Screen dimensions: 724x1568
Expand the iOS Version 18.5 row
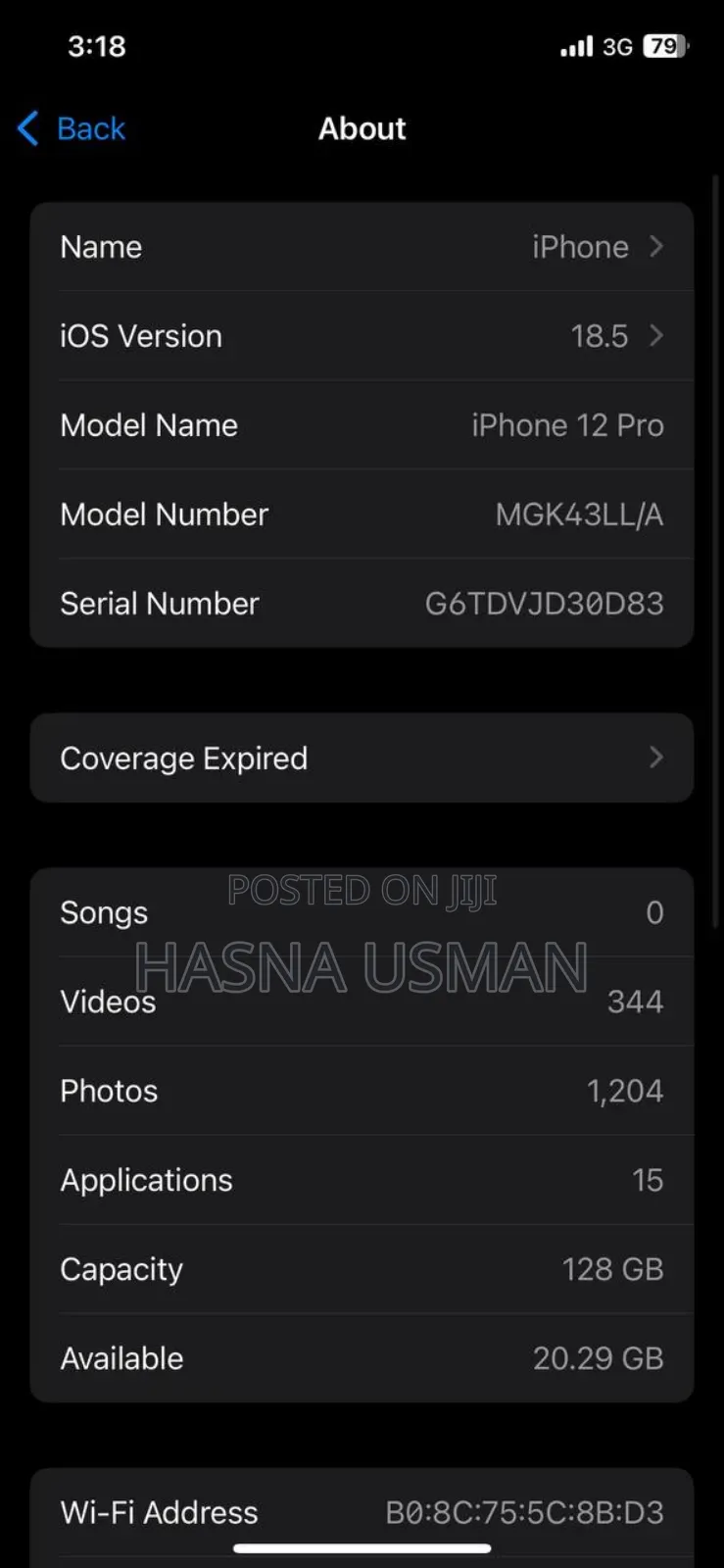point(362,336)
